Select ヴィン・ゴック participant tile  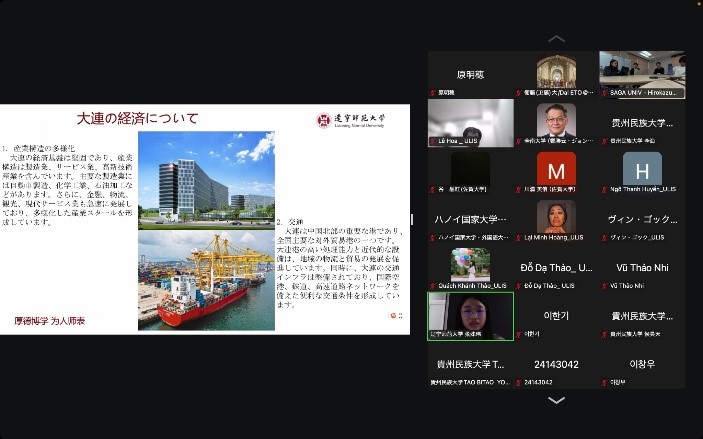pos(642,219)
